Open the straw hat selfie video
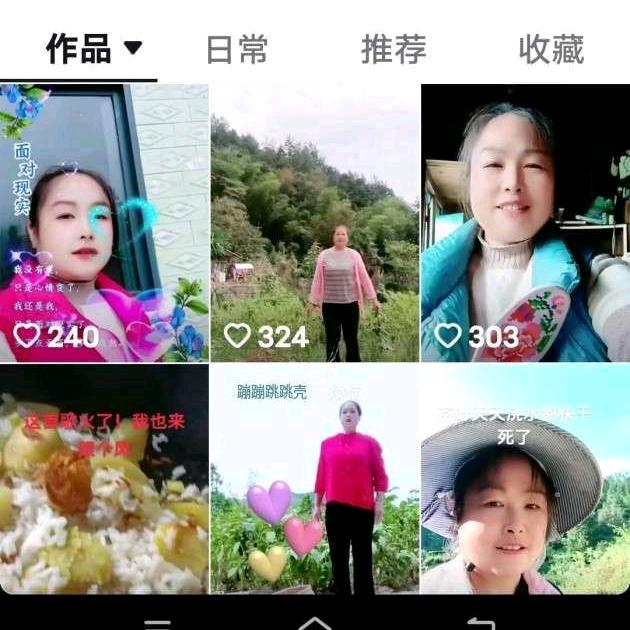Viewport: 630px width, 630px height. [x=526, y=479]
